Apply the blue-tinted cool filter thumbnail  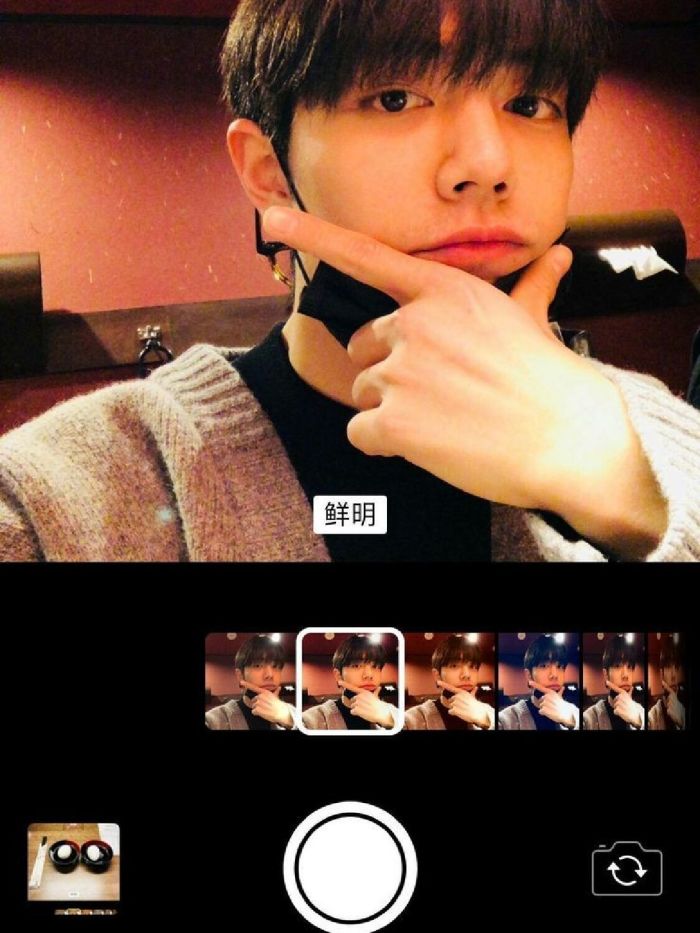coord(539,681)
